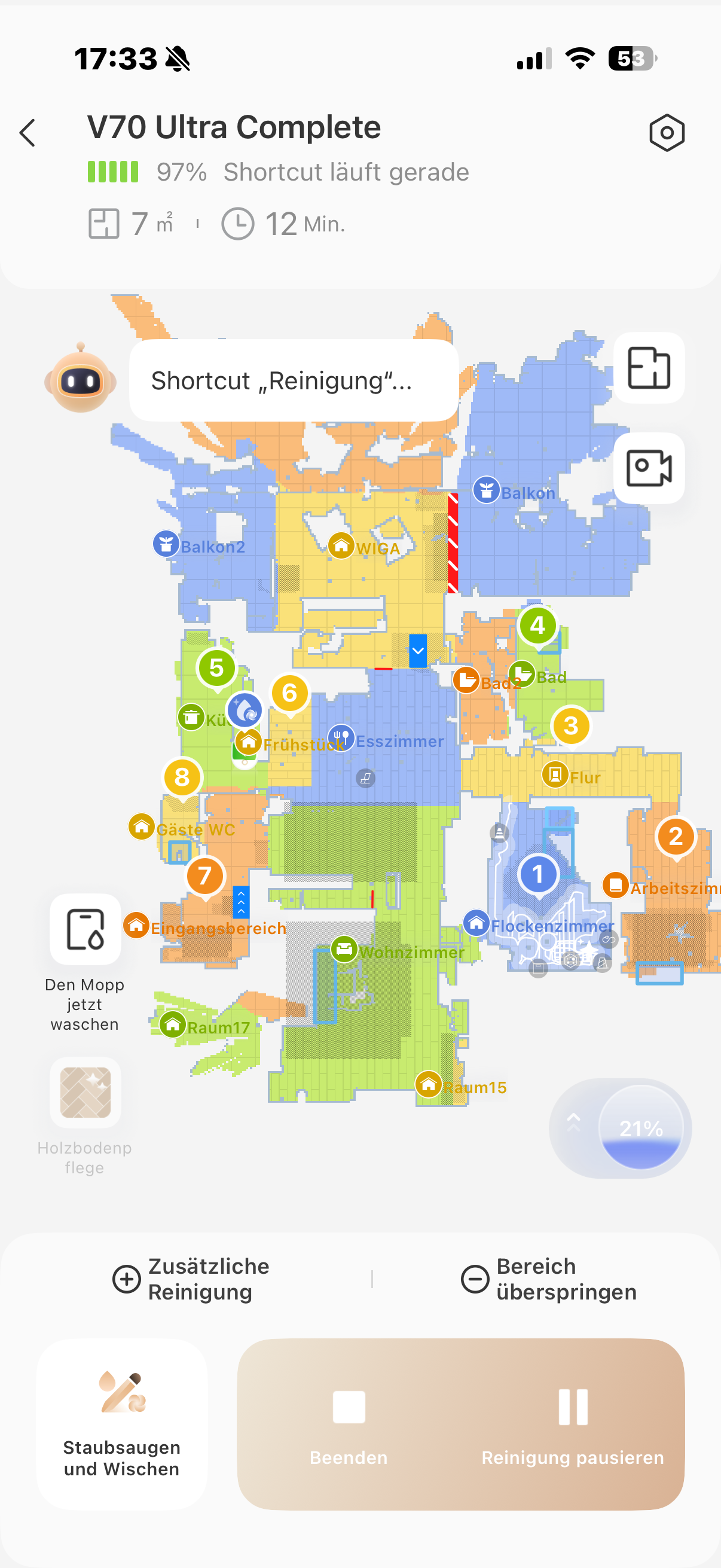Image resolution: width=721 pixels, height=1568 pixels.
Task: Go back using the top-left arrow
Action: pos(28,133)
